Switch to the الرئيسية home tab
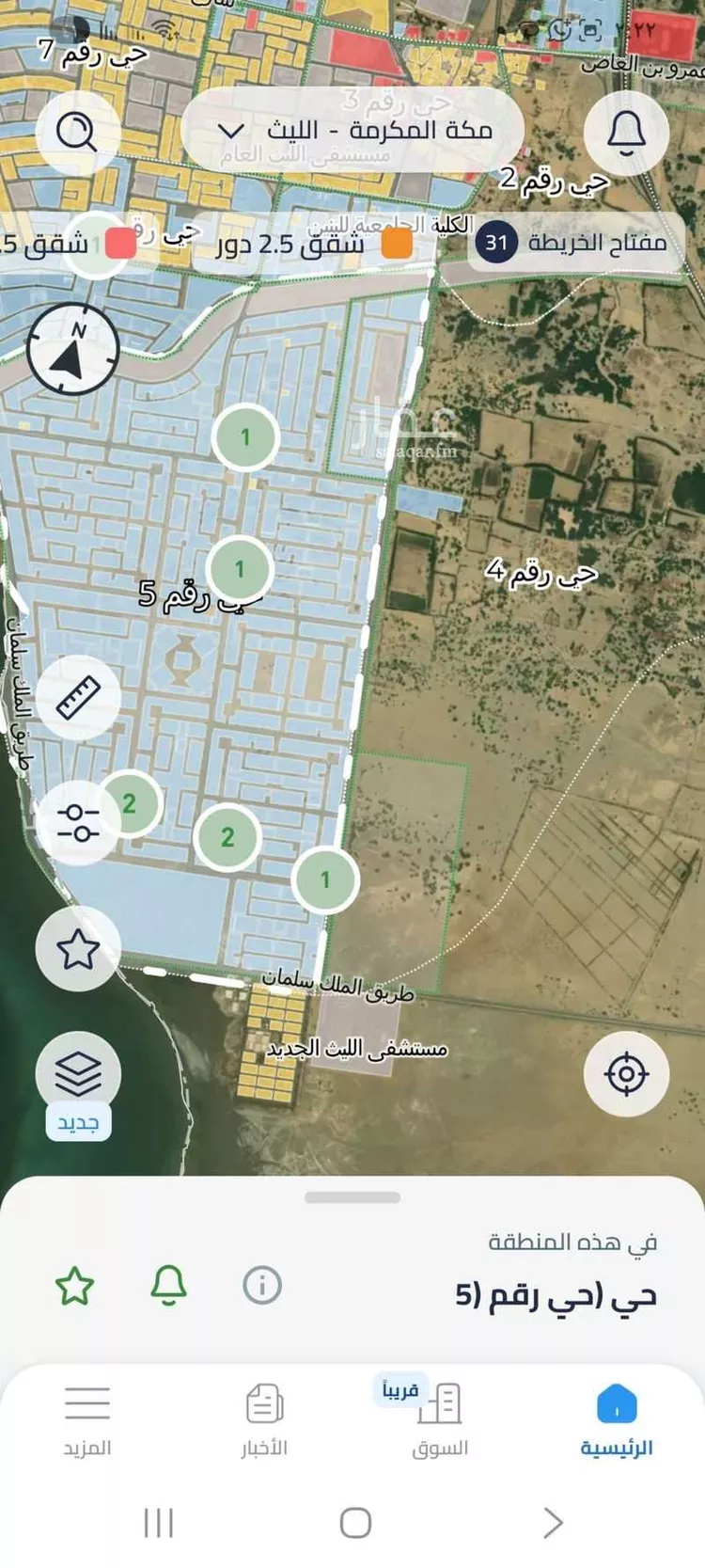 coord(617,1422)
